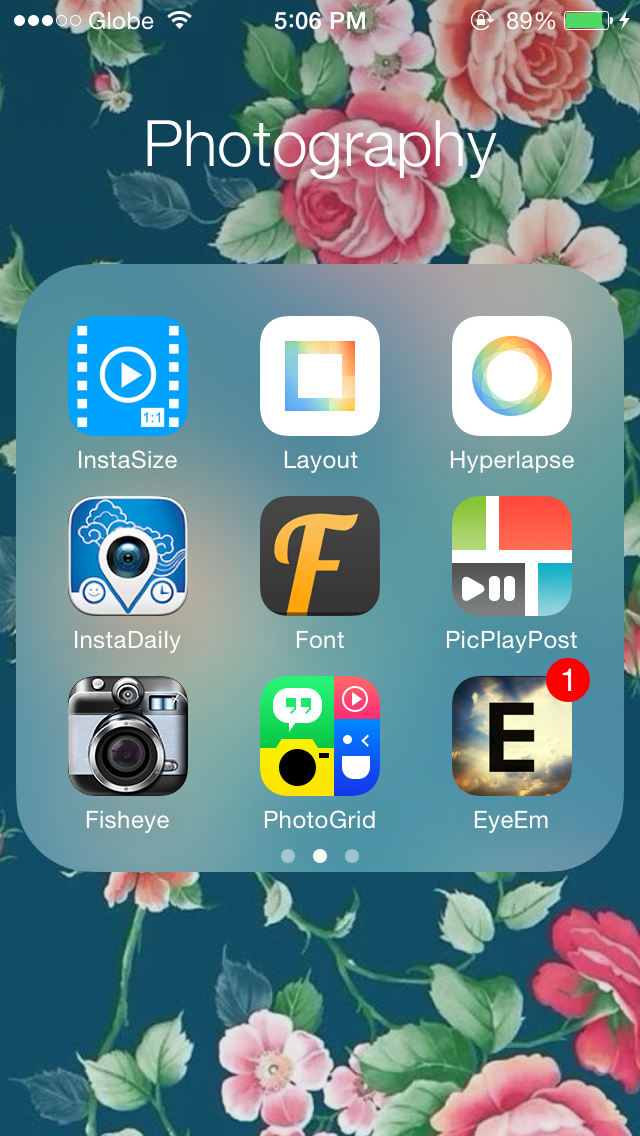Launch the PhotoGrid app
This screenshot has width=640, height=1136.
pyautogui.click(x=320, y=736)
